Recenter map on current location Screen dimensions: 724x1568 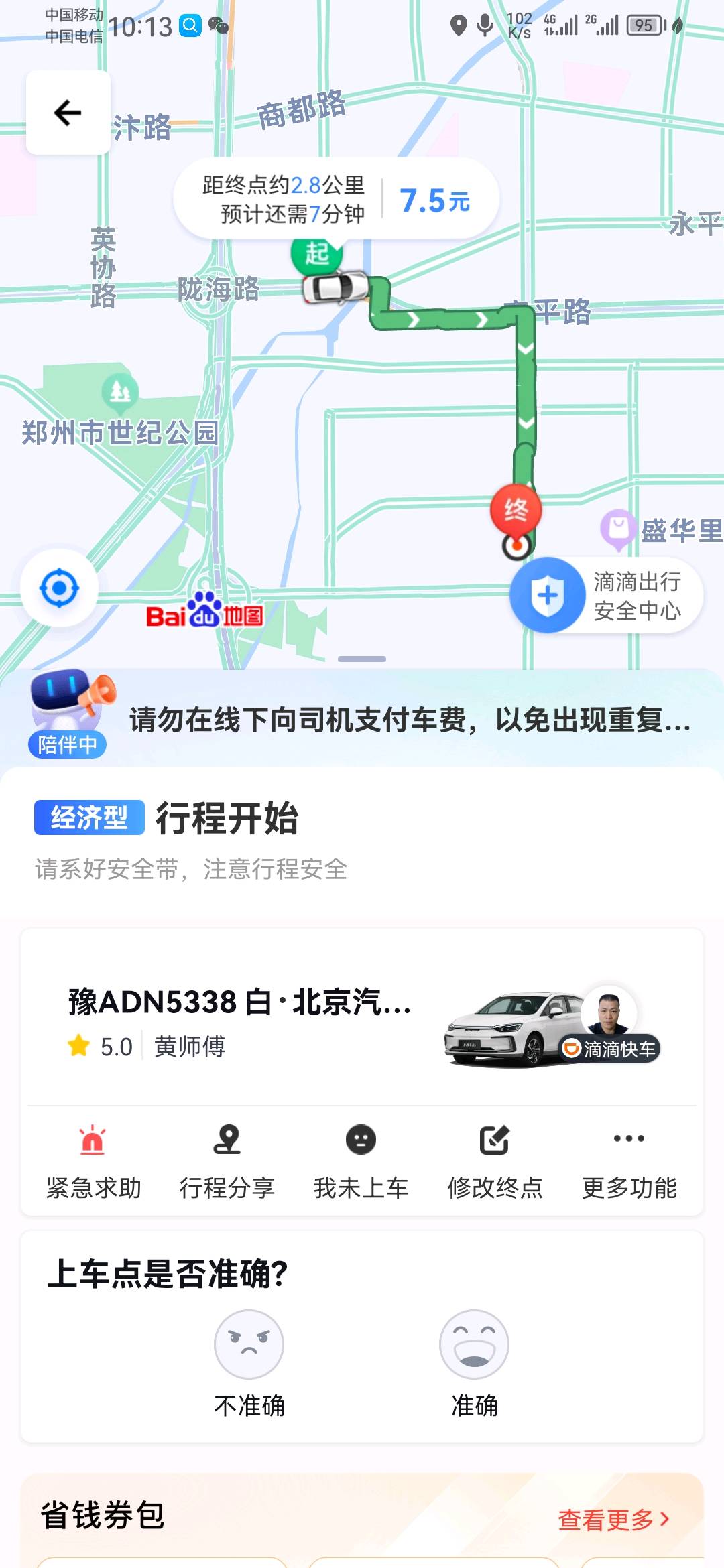click(x=59, y=588)
